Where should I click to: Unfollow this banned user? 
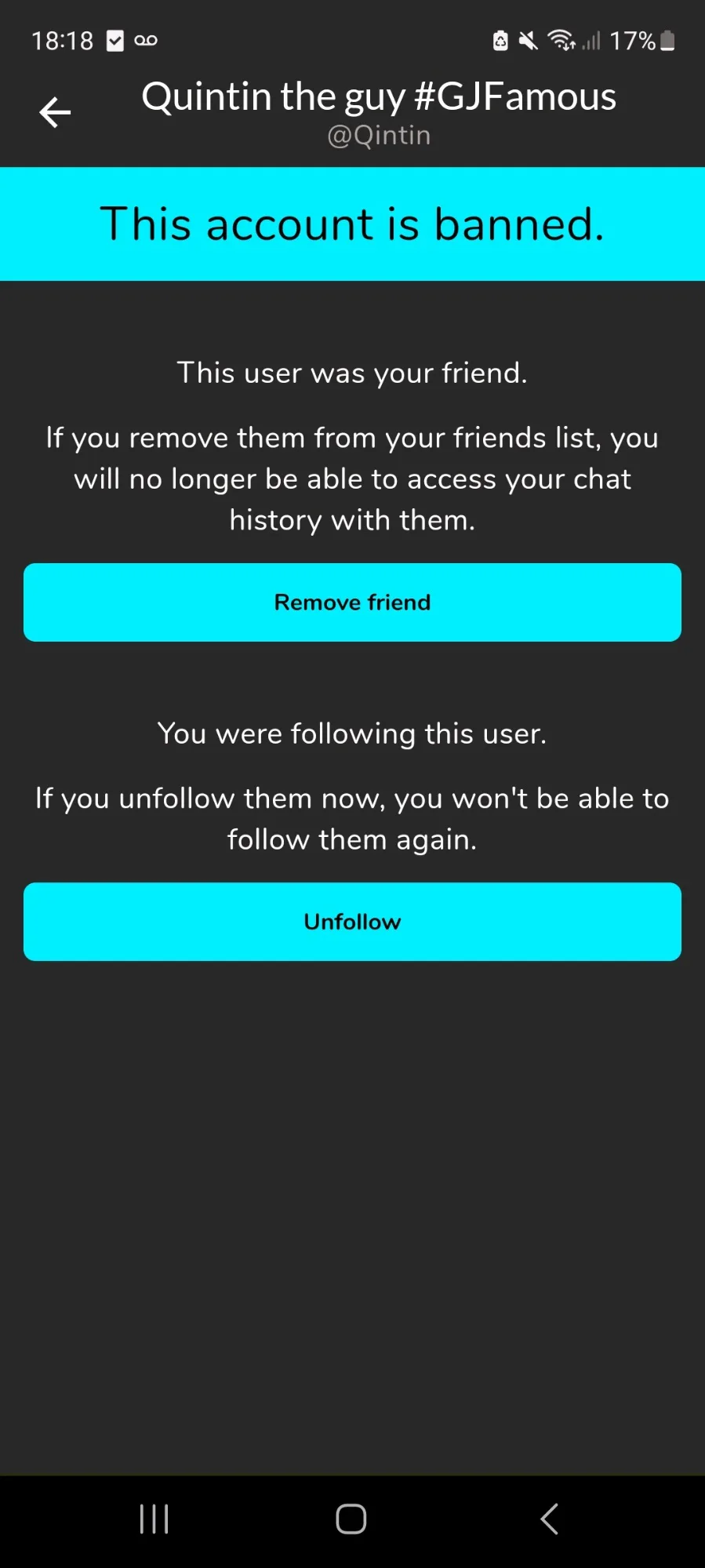point(352,922)
